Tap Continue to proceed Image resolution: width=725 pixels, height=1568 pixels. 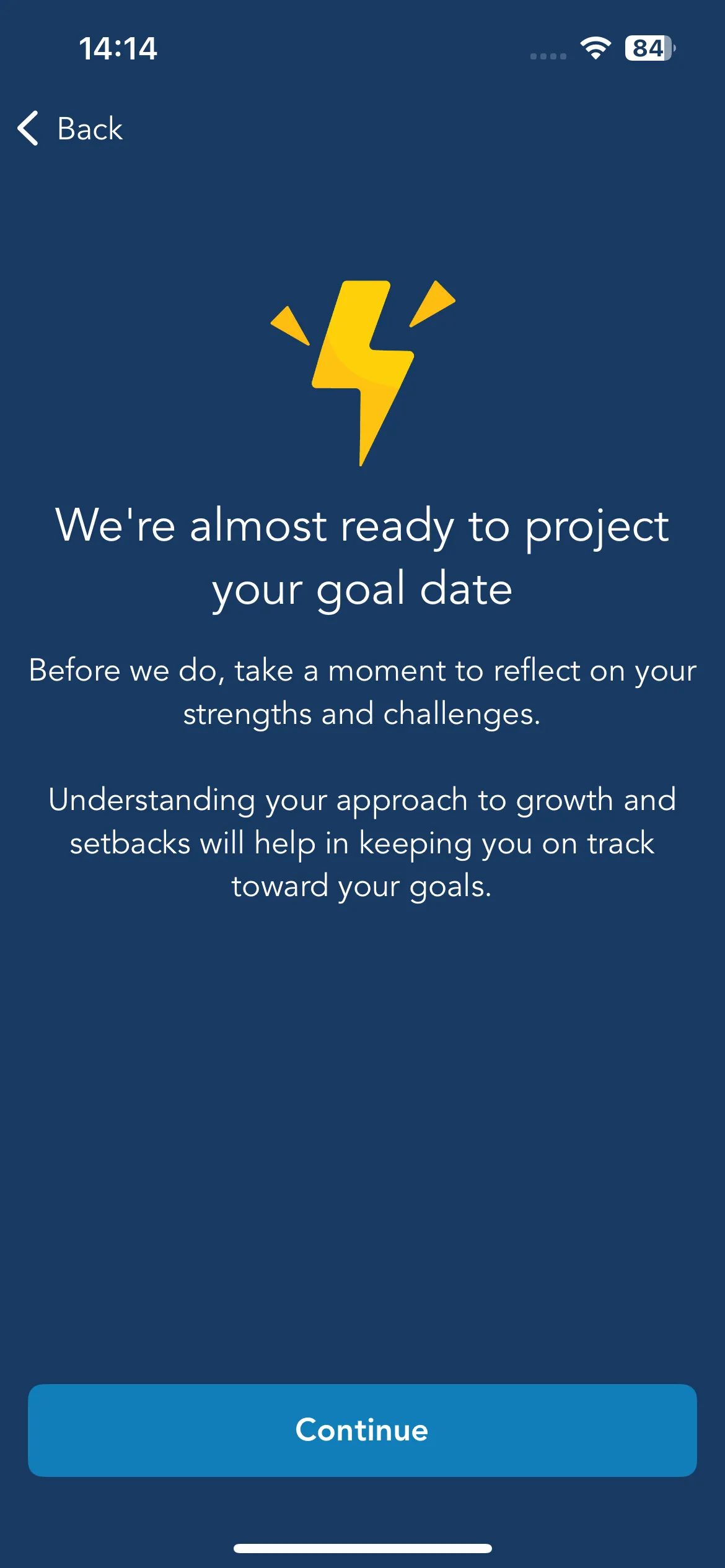point(362,1430)
